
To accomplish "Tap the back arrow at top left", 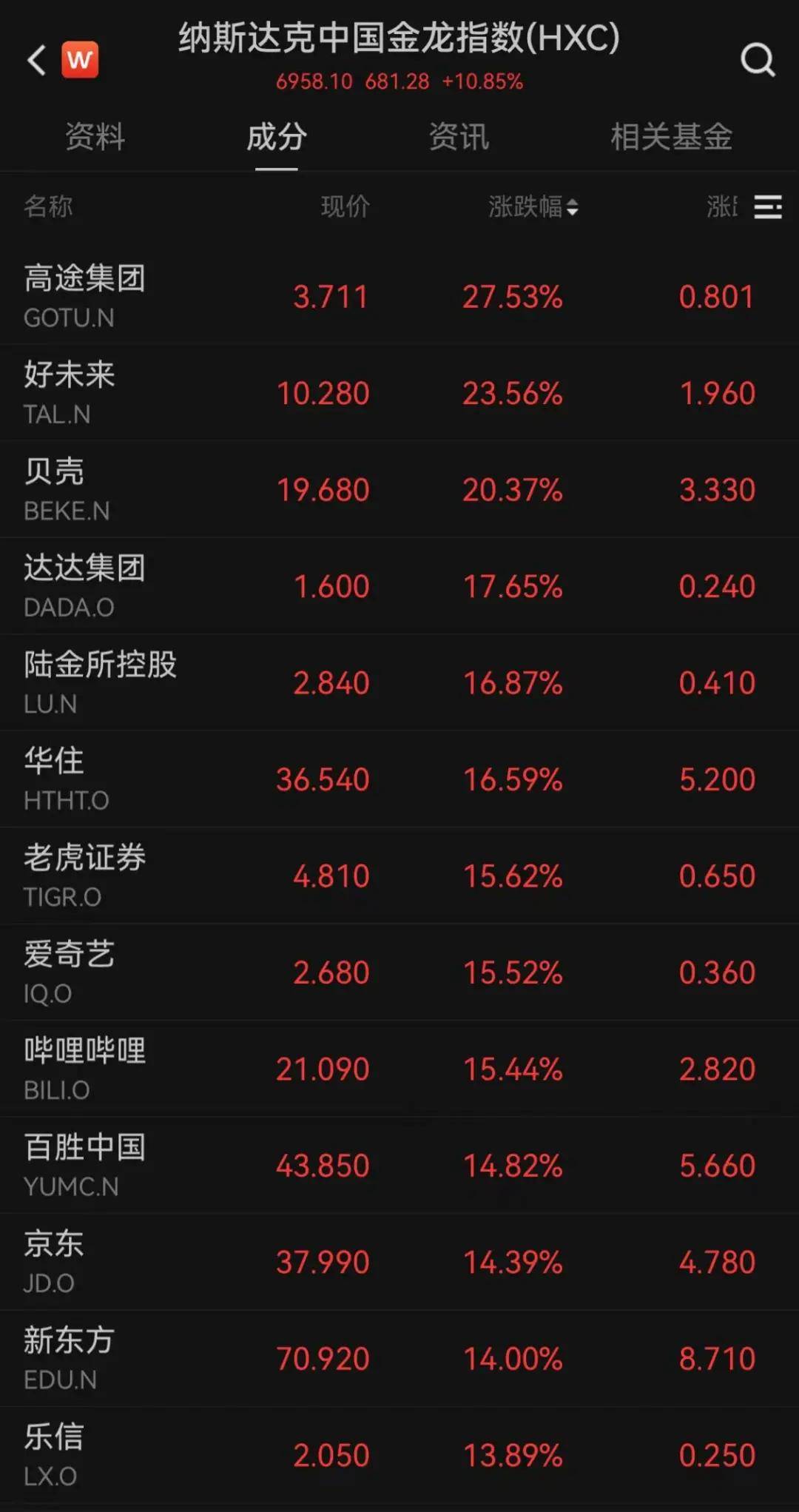I will point(36,60).
